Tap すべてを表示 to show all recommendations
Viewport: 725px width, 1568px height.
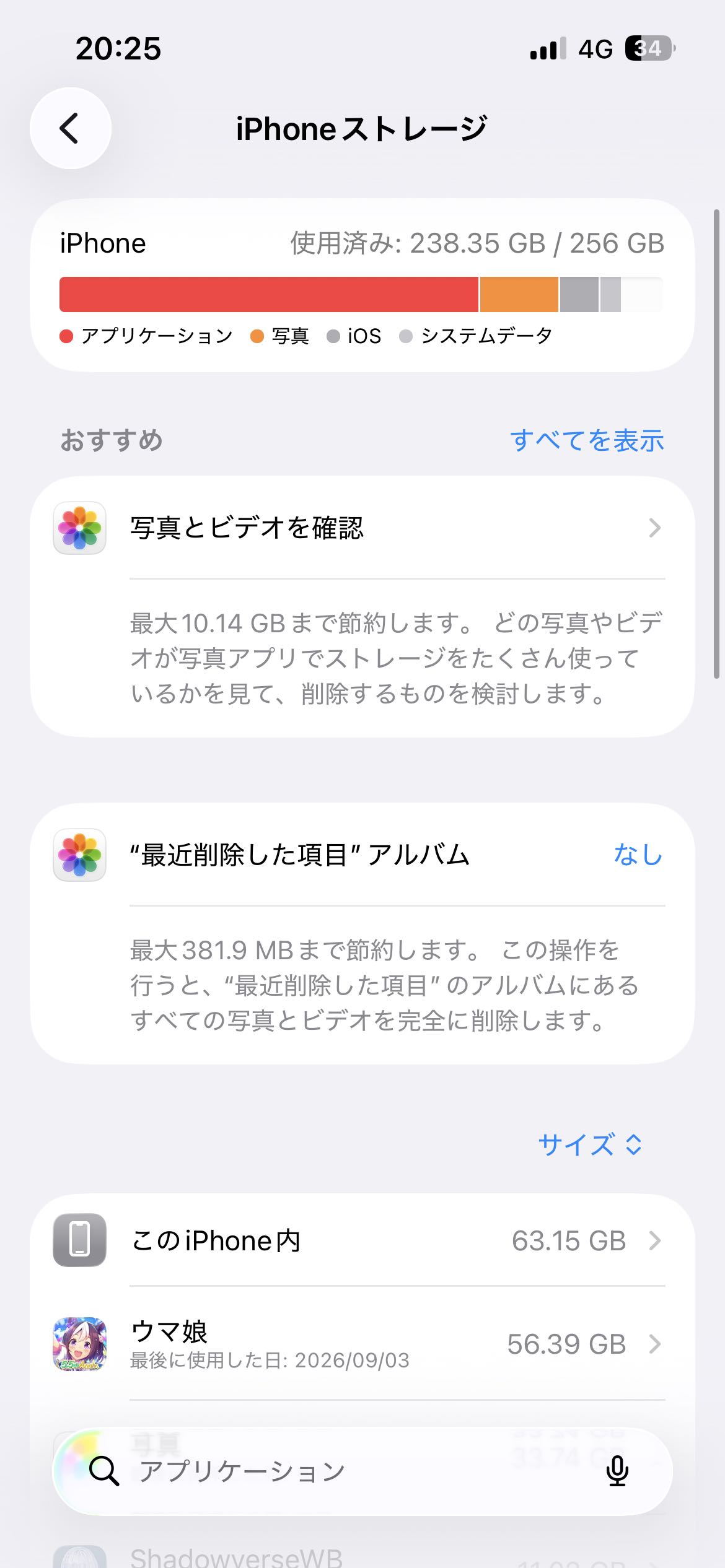tap(587, 440)
